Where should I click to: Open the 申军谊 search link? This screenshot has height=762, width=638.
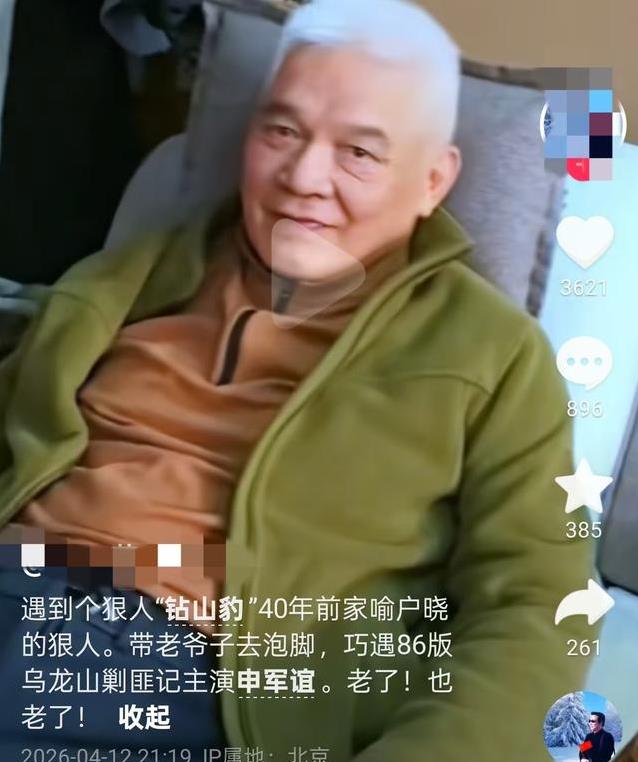[x=276, y=683]
